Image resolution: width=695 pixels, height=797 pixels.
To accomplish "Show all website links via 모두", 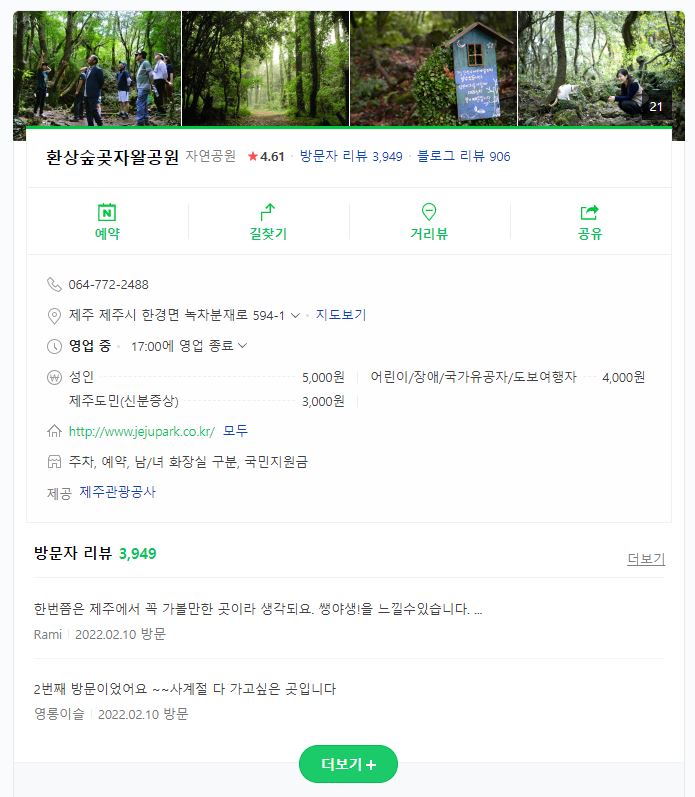I will pos(235,431).
